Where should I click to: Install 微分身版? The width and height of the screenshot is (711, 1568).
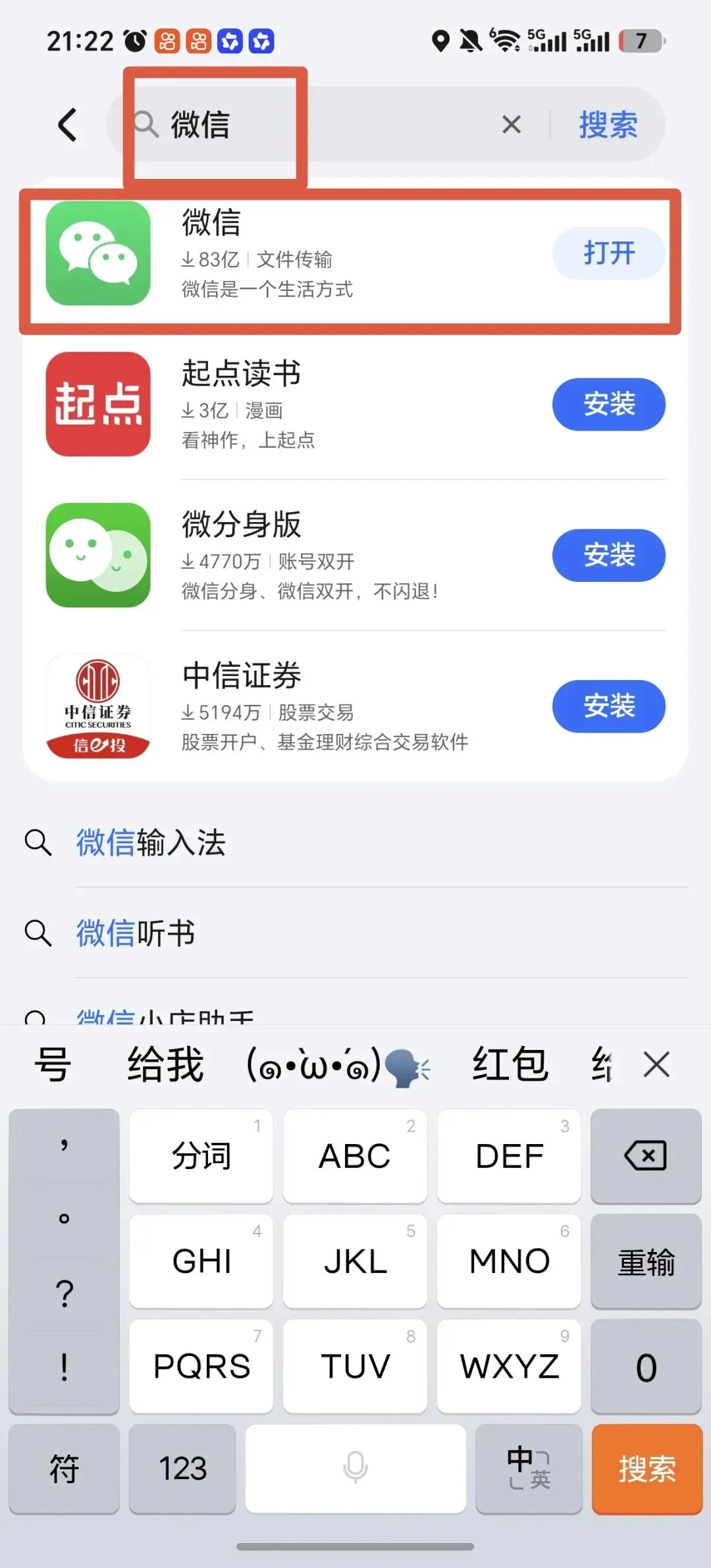[x=608, y=555]
